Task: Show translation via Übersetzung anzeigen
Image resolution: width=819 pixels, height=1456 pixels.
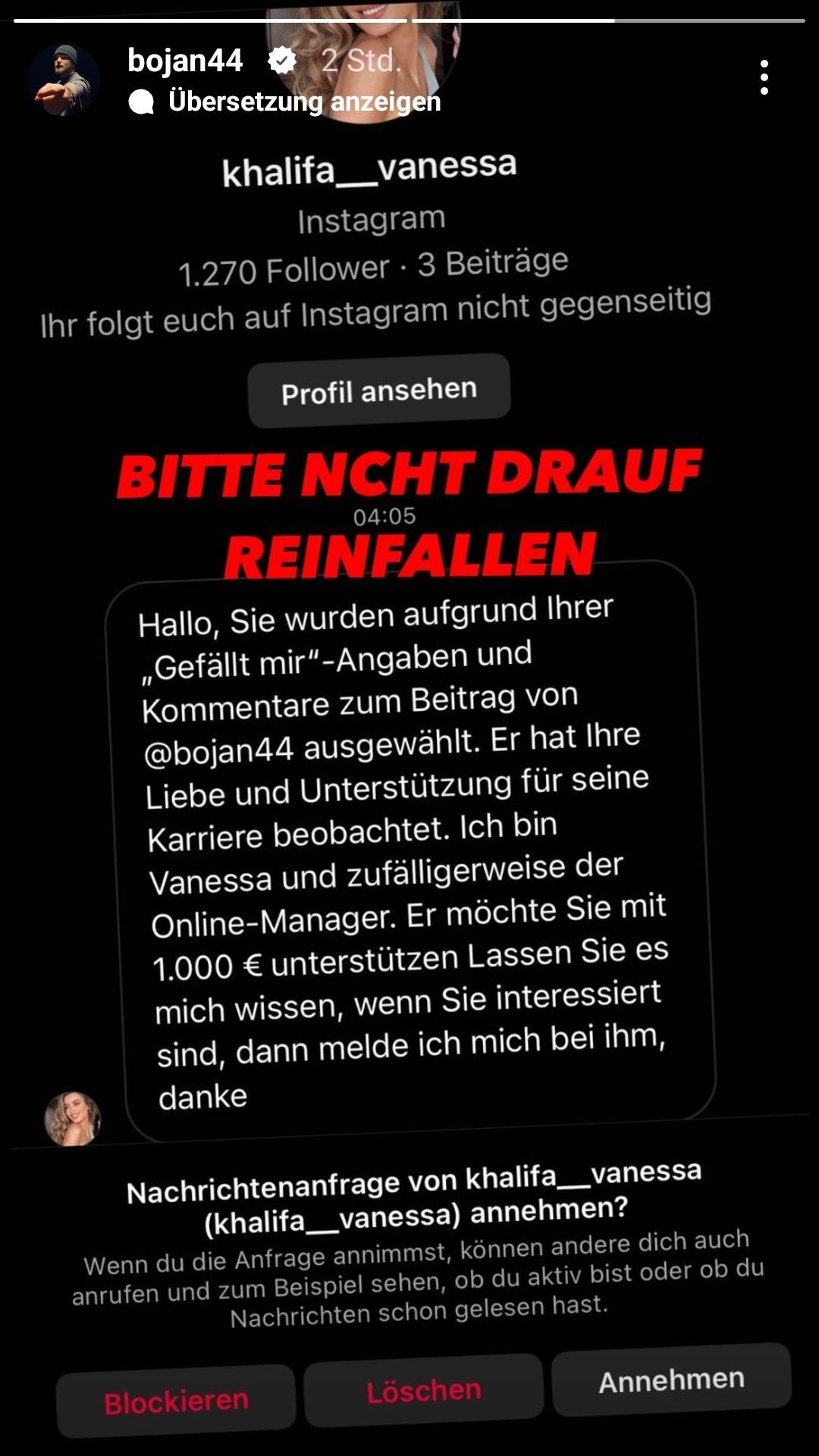Action: click(x=303, y=102)
